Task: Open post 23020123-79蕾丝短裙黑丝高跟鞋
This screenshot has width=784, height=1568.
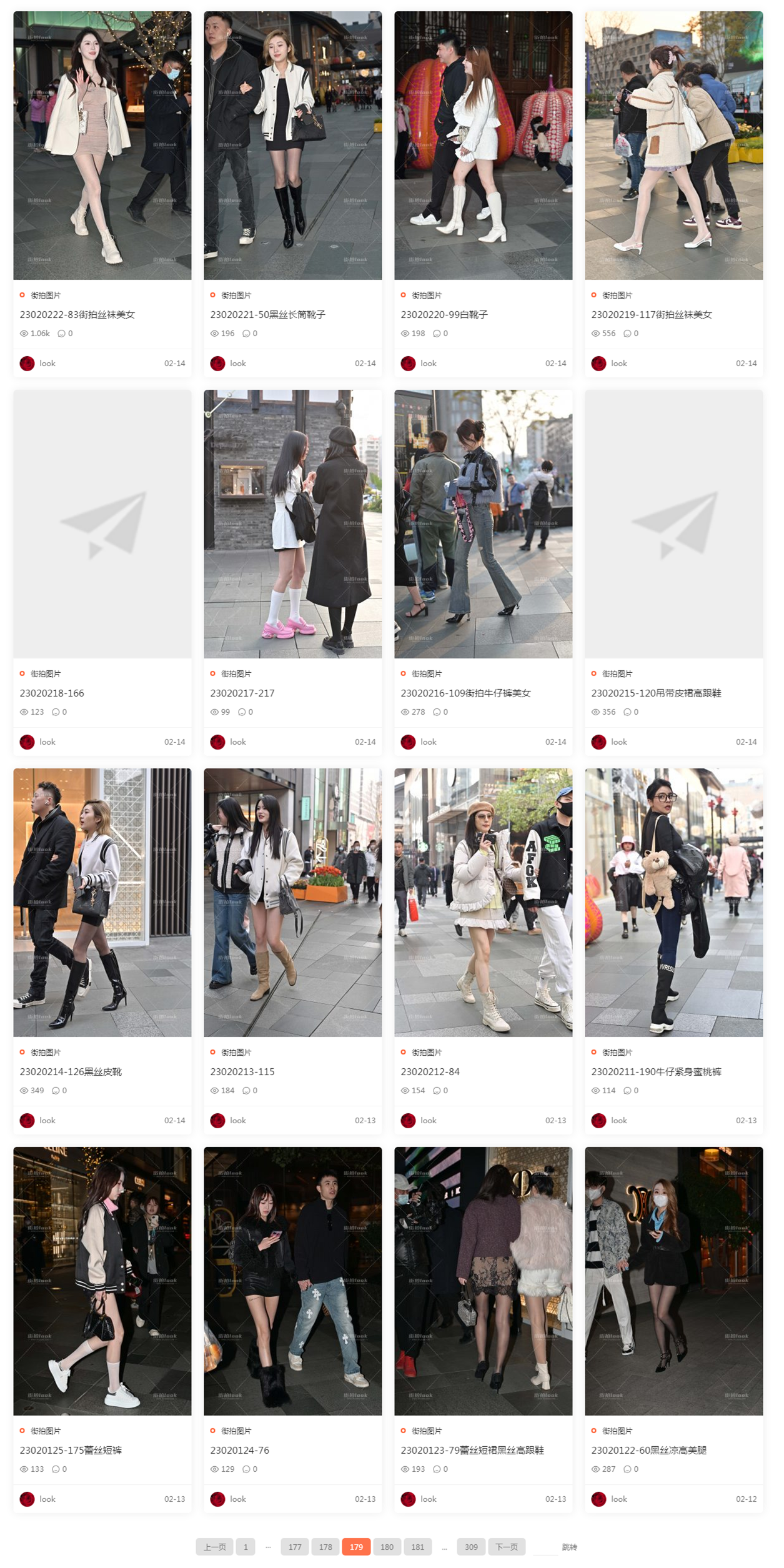Action: click(x=472, y=1451)
